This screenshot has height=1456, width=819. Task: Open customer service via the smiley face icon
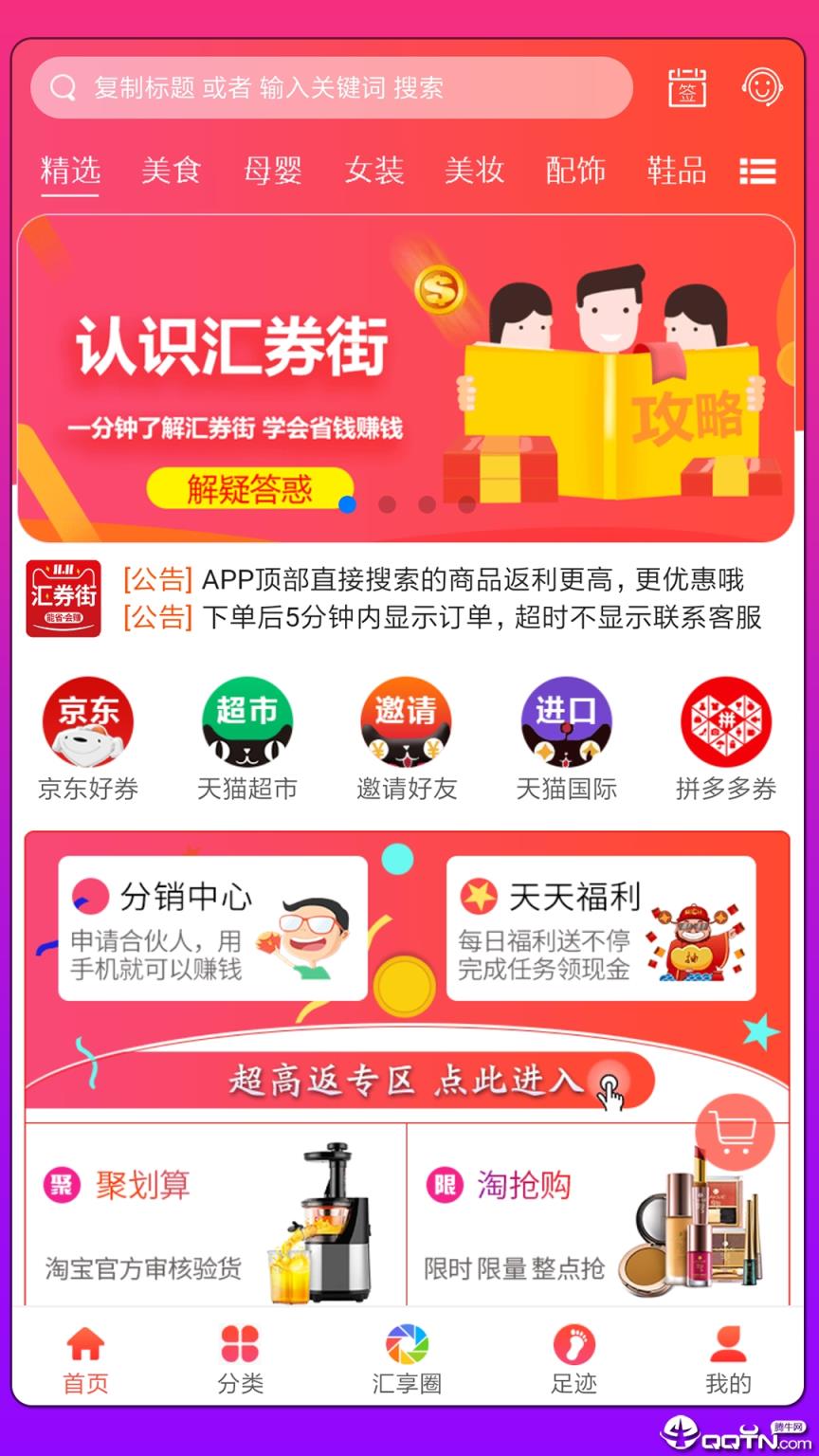(x=764, y=87)
